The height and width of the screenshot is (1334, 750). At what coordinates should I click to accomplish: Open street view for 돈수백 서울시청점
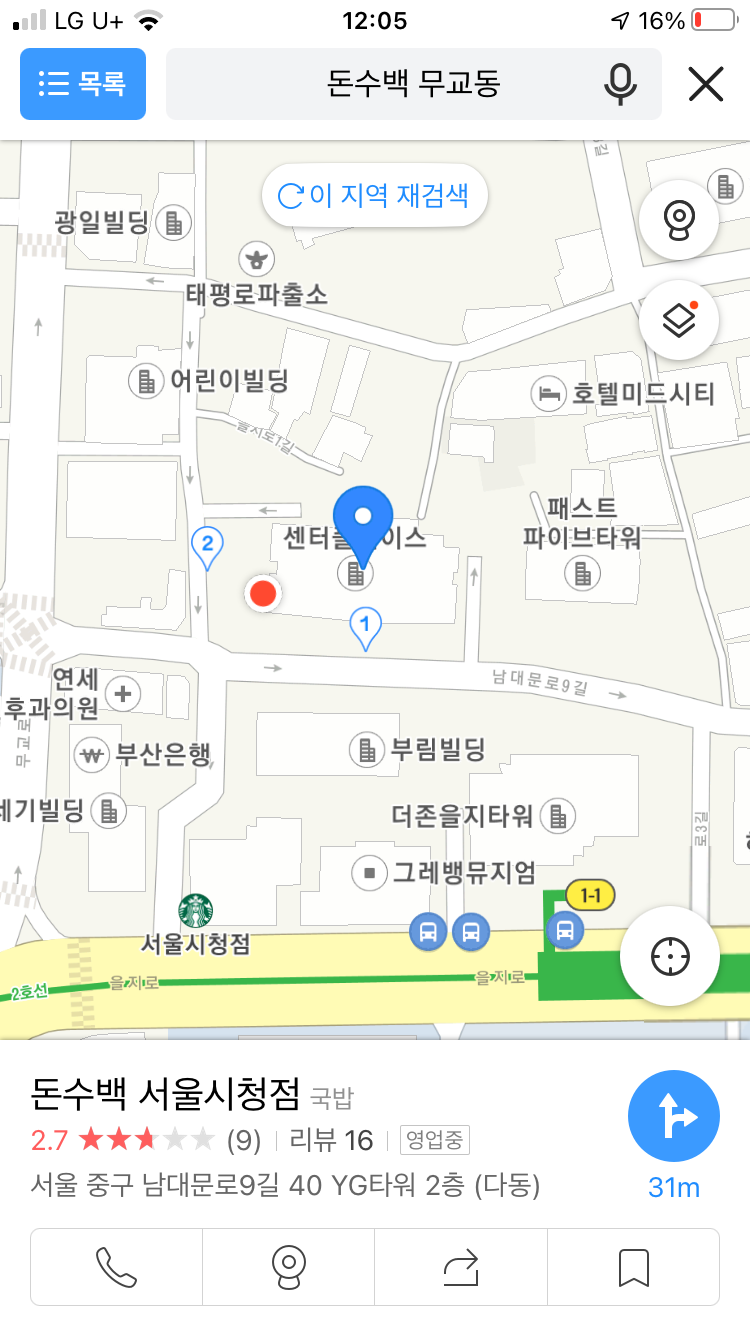pos(289,1267)
